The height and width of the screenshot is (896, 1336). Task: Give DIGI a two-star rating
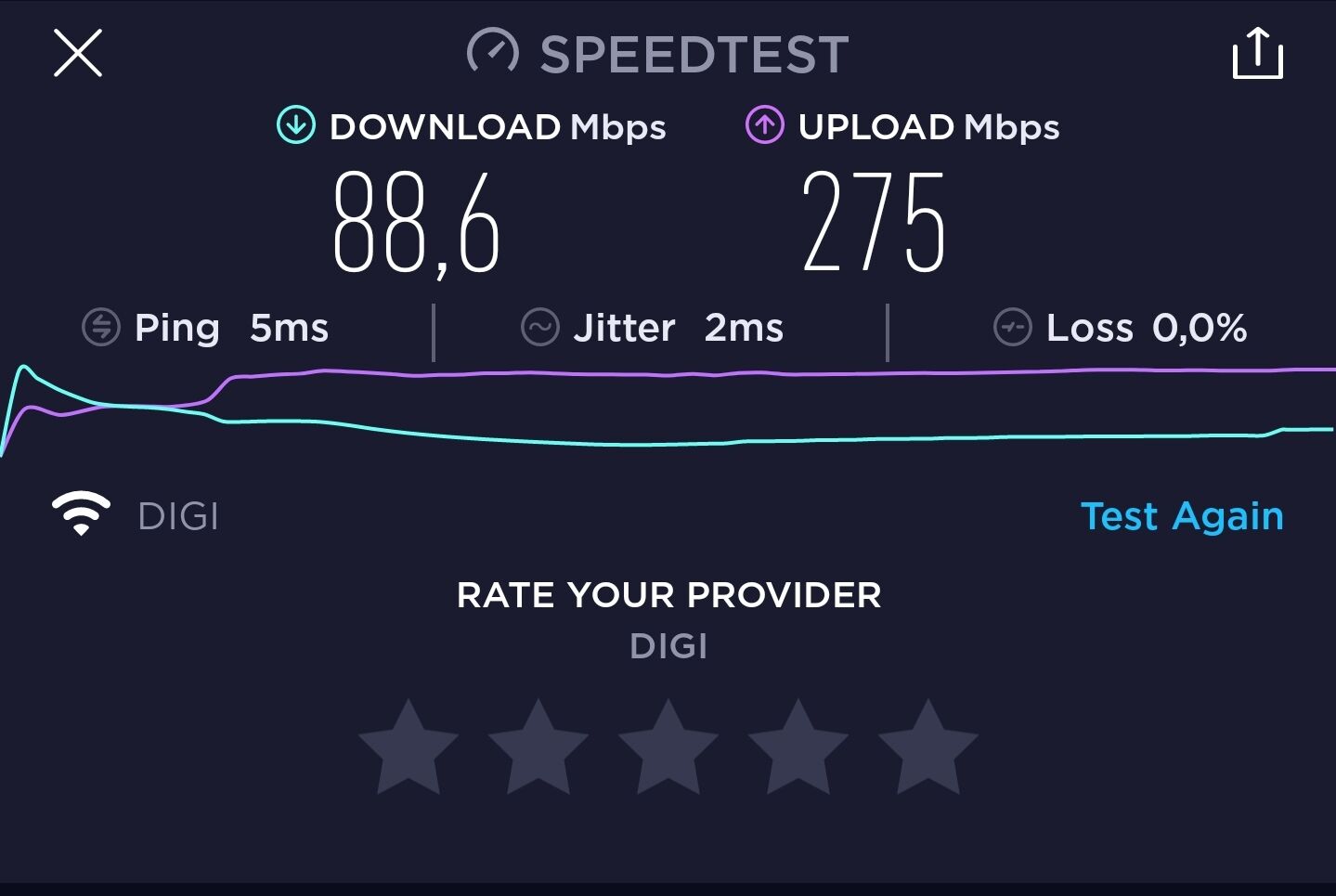[538, 749]
